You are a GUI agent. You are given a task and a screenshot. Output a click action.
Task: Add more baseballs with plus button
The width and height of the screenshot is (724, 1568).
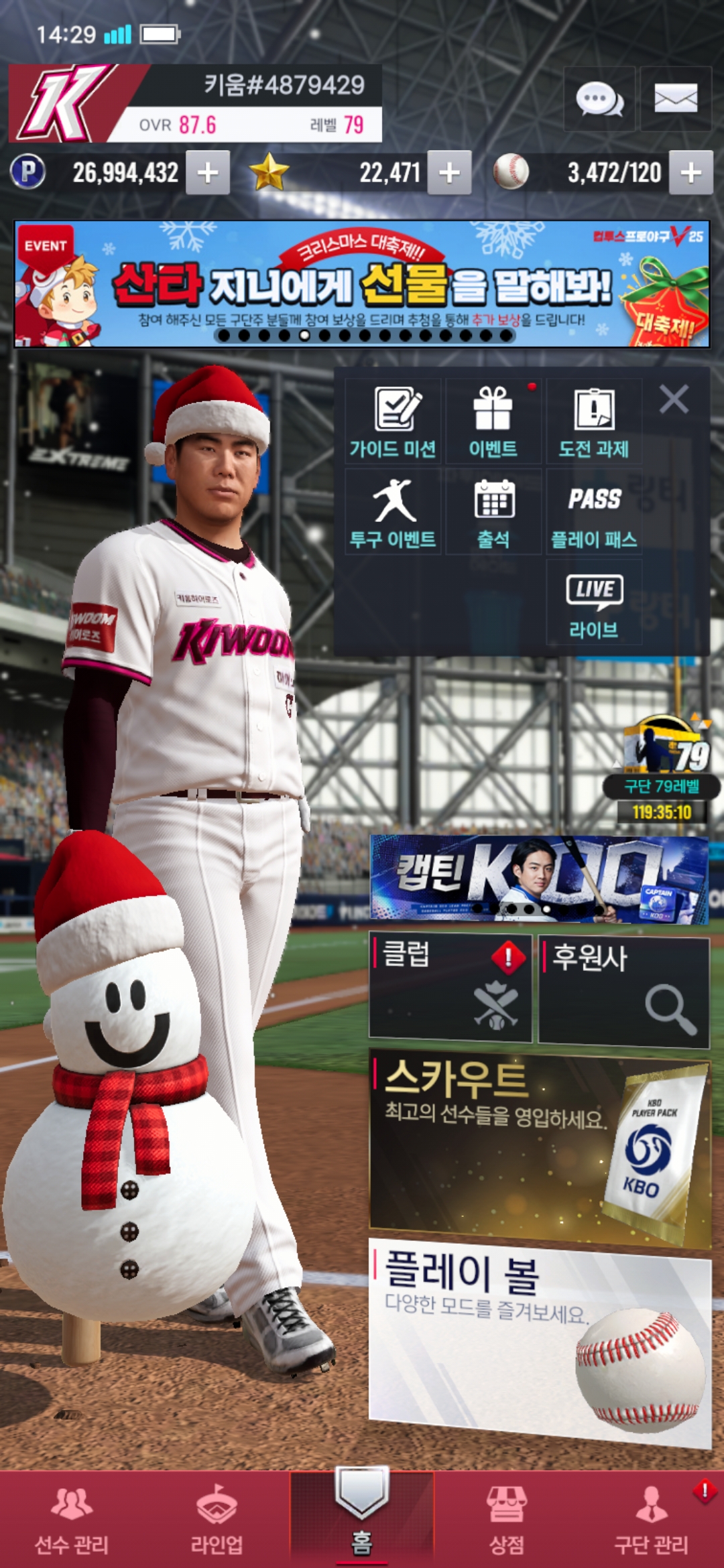[691, 173]
